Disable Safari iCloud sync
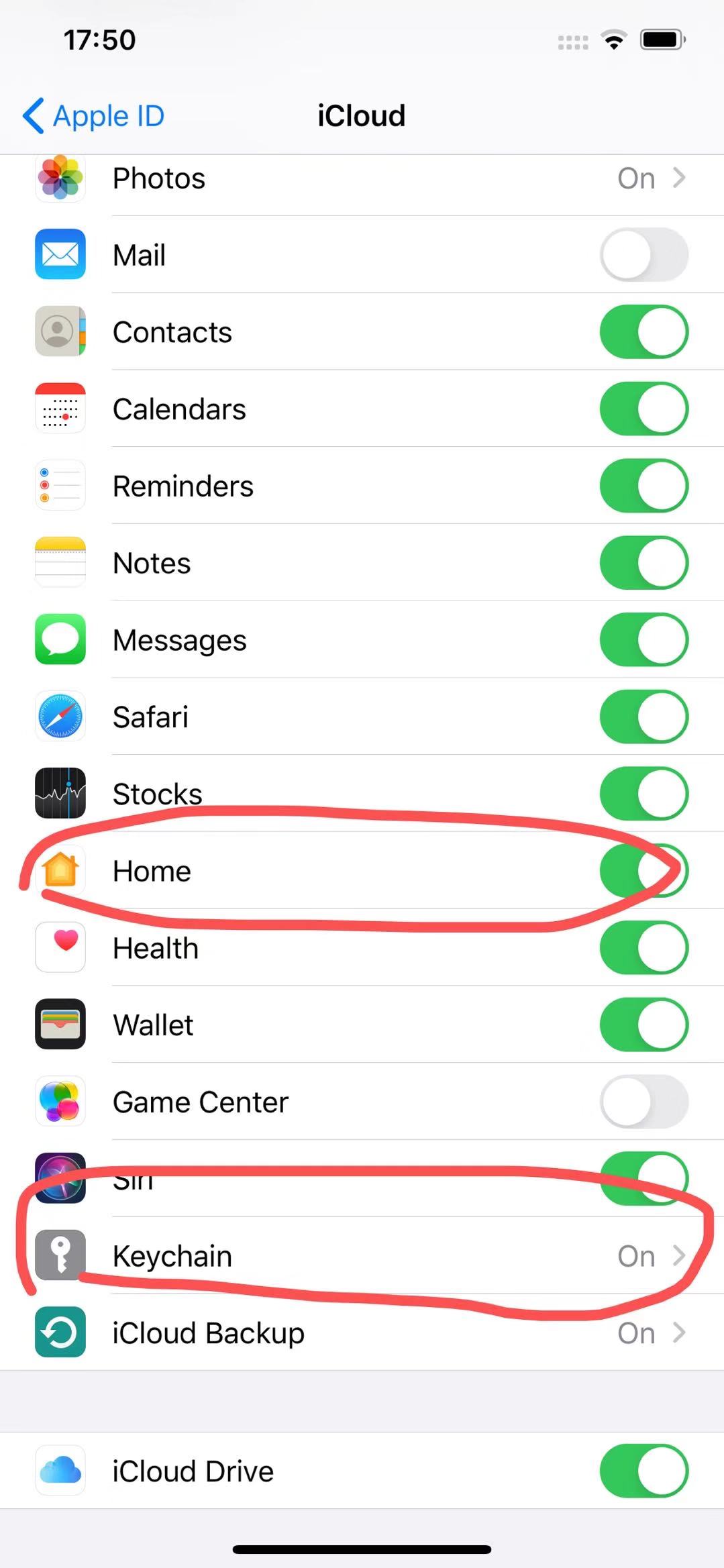724x1568 pixels. [643, 717]
